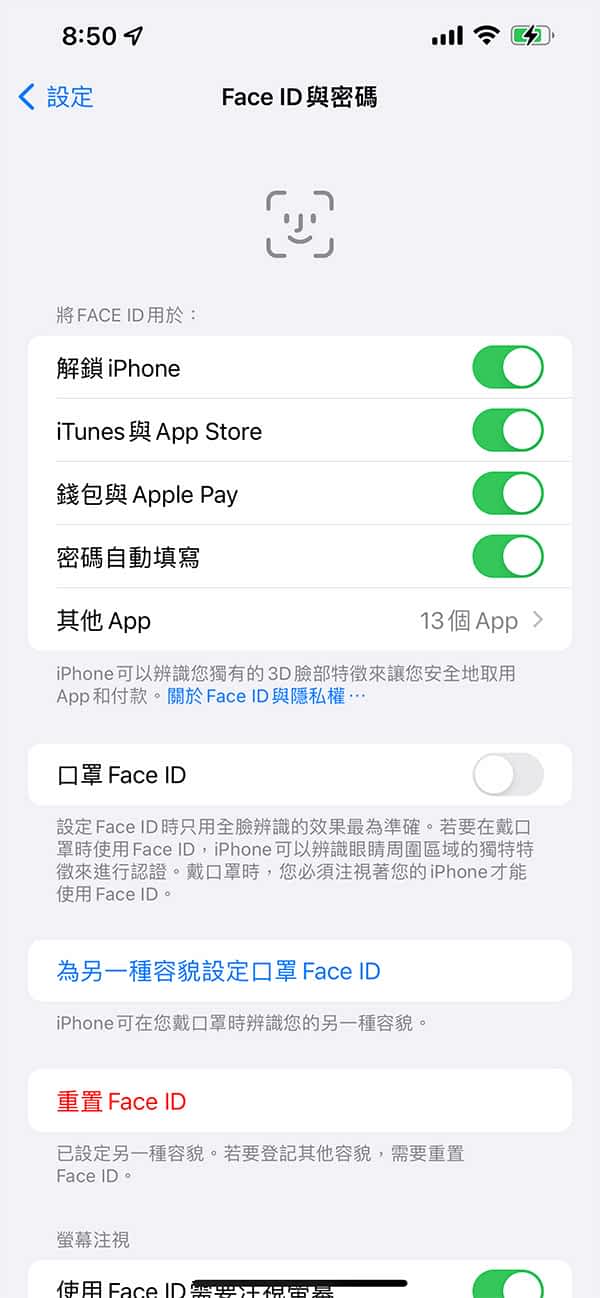Disable Face ID for iTunes與App Store

[x=507, y=431]
